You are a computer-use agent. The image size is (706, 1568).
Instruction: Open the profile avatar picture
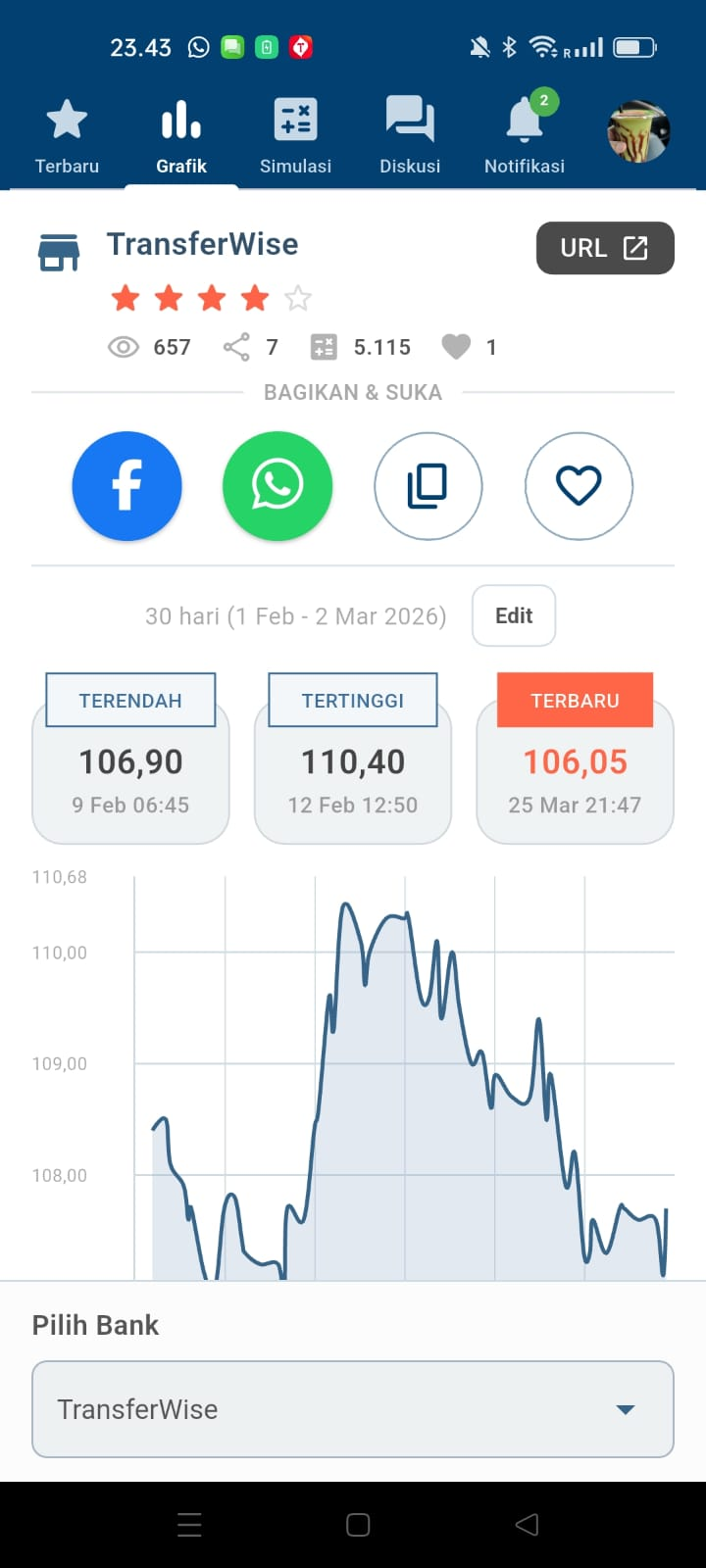(x=636, y=130)
